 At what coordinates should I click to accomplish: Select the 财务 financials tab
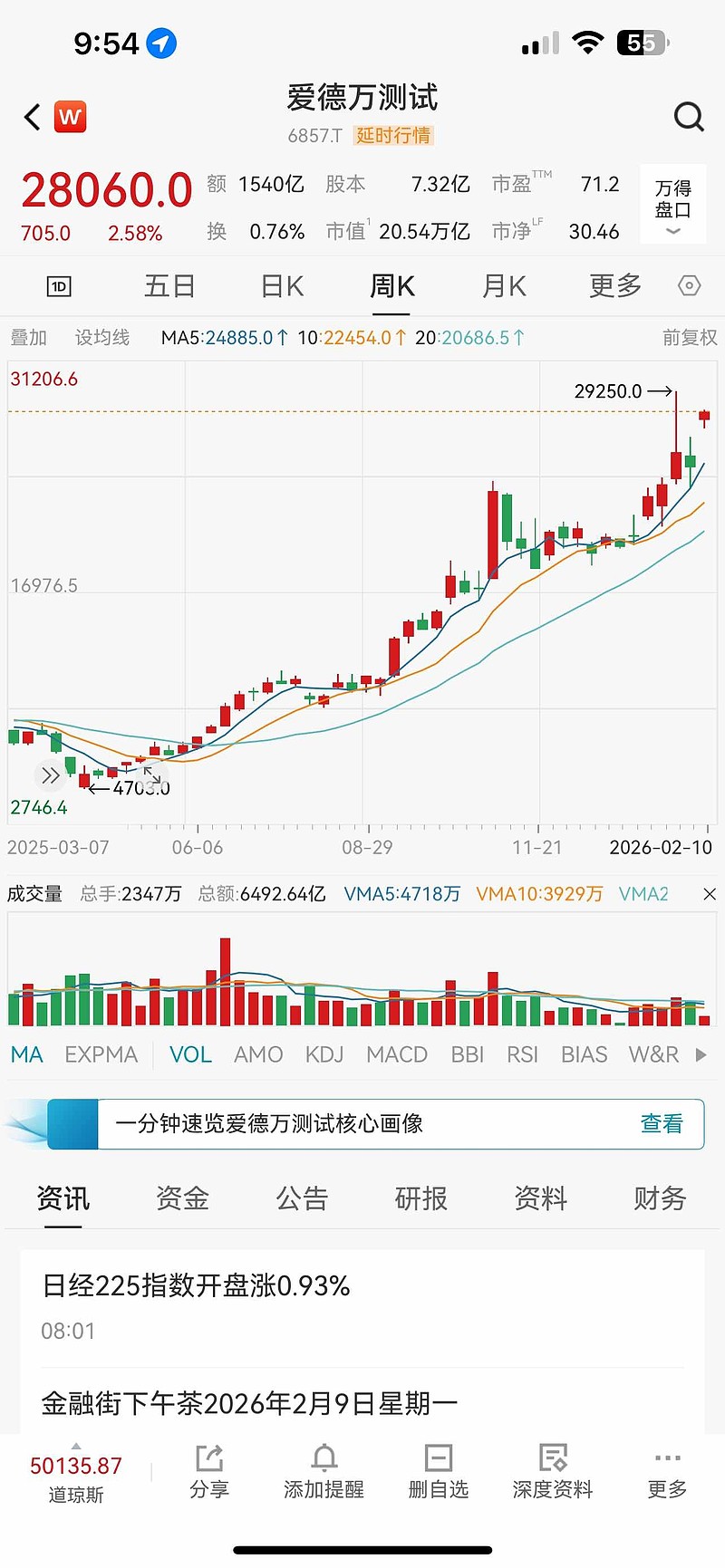pos(659,1198)
